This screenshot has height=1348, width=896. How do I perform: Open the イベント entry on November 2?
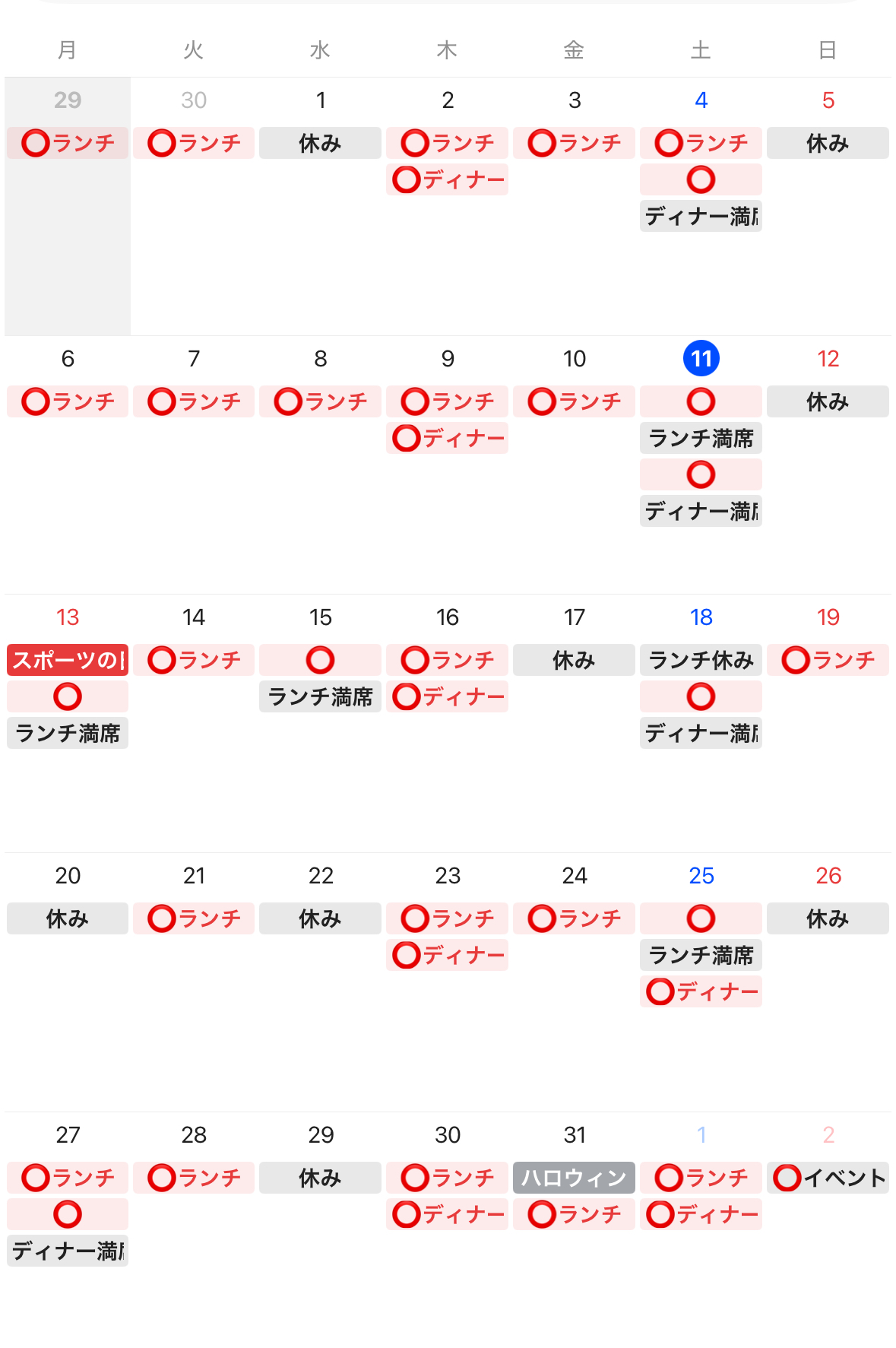pos(828,1178)
